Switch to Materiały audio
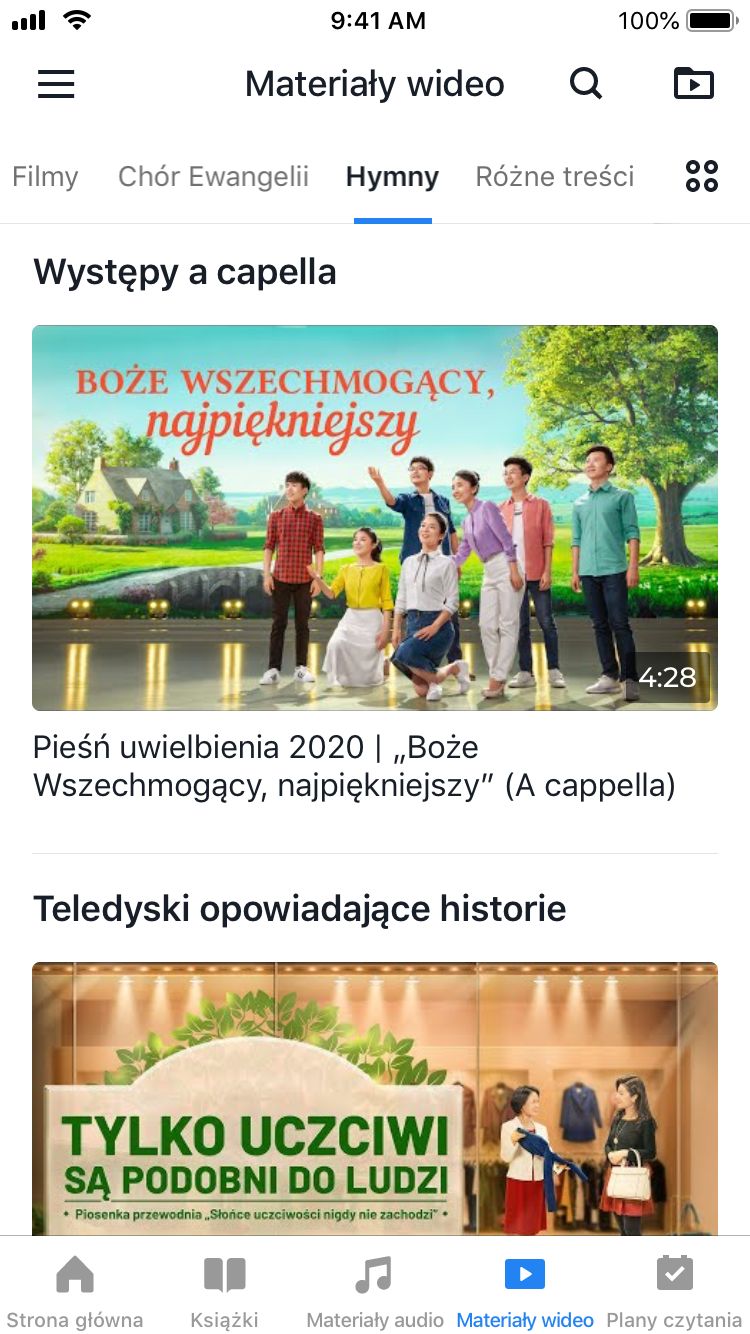This screenshot has height=1334, width=750. tap(375, 1290)
